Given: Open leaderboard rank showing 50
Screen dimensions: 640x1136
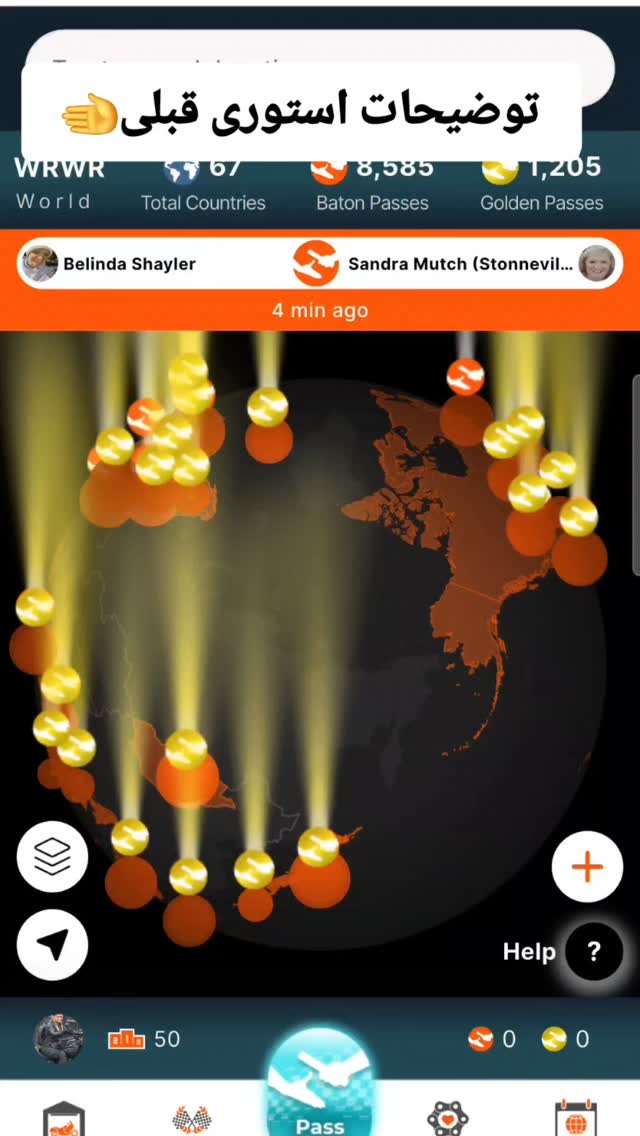Looking at the screenshot, I should click(x=144, y=1040).
